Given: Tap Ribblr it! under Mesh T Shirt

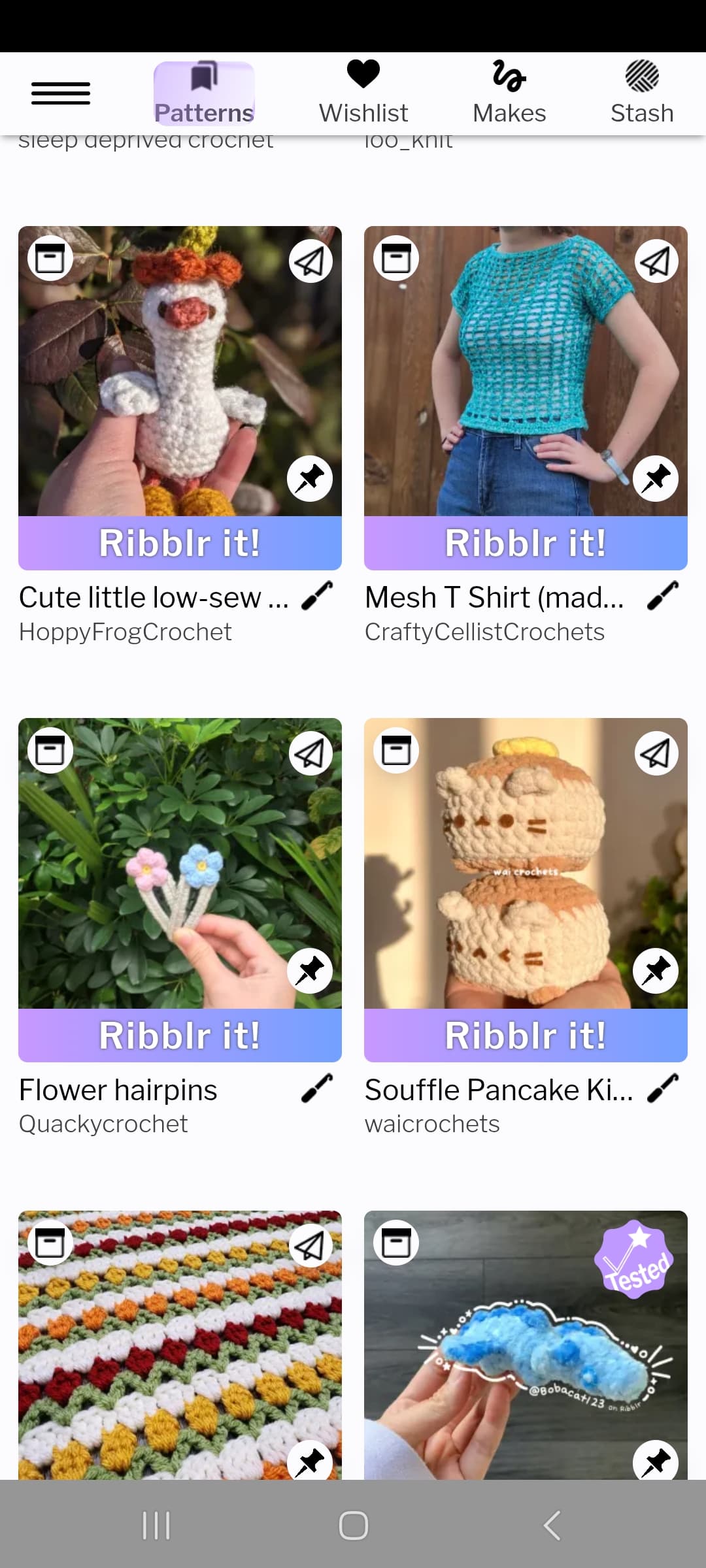Looking at the screenshot, I should point(526,543).
